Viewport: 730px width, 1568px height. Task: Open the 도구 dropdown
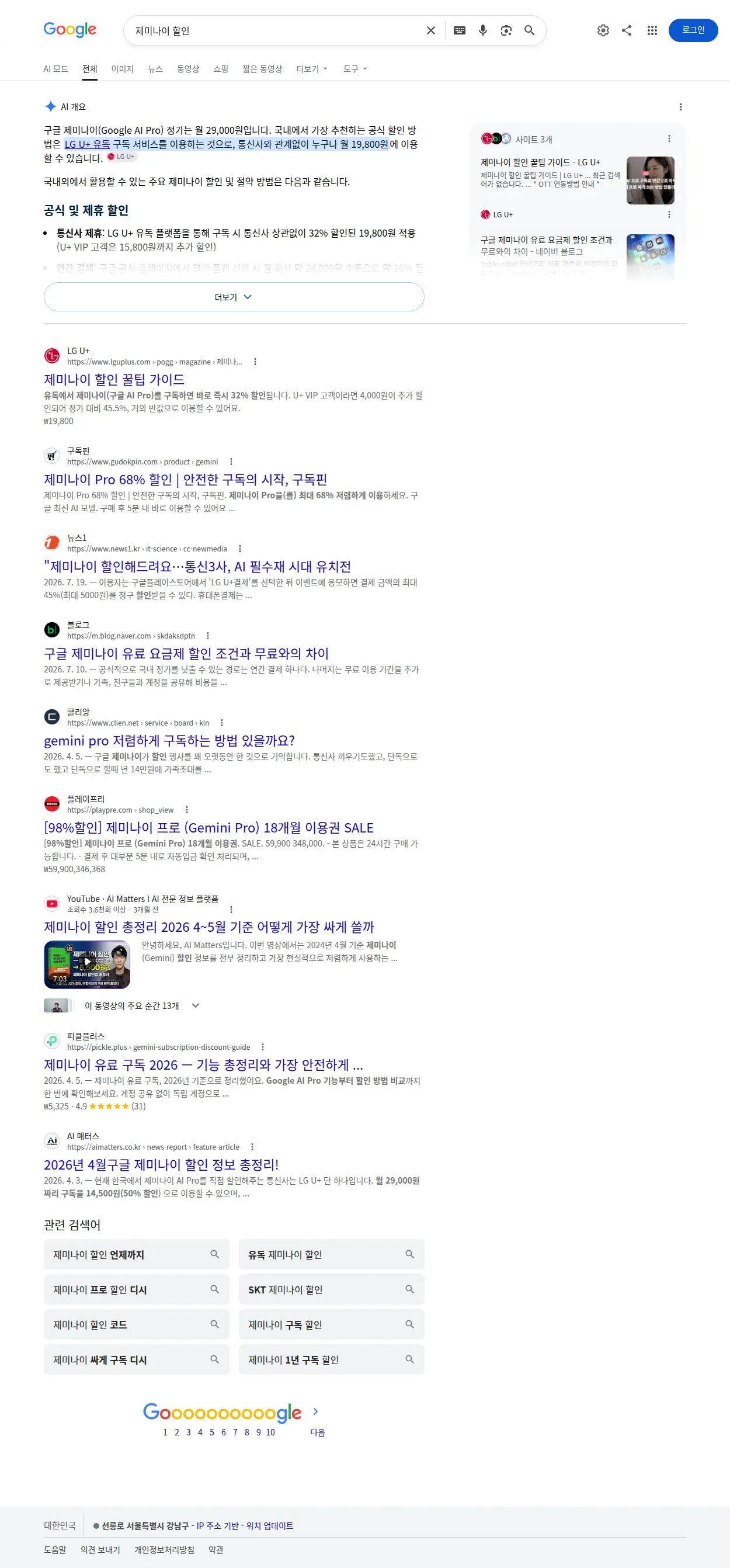point(355,69)
